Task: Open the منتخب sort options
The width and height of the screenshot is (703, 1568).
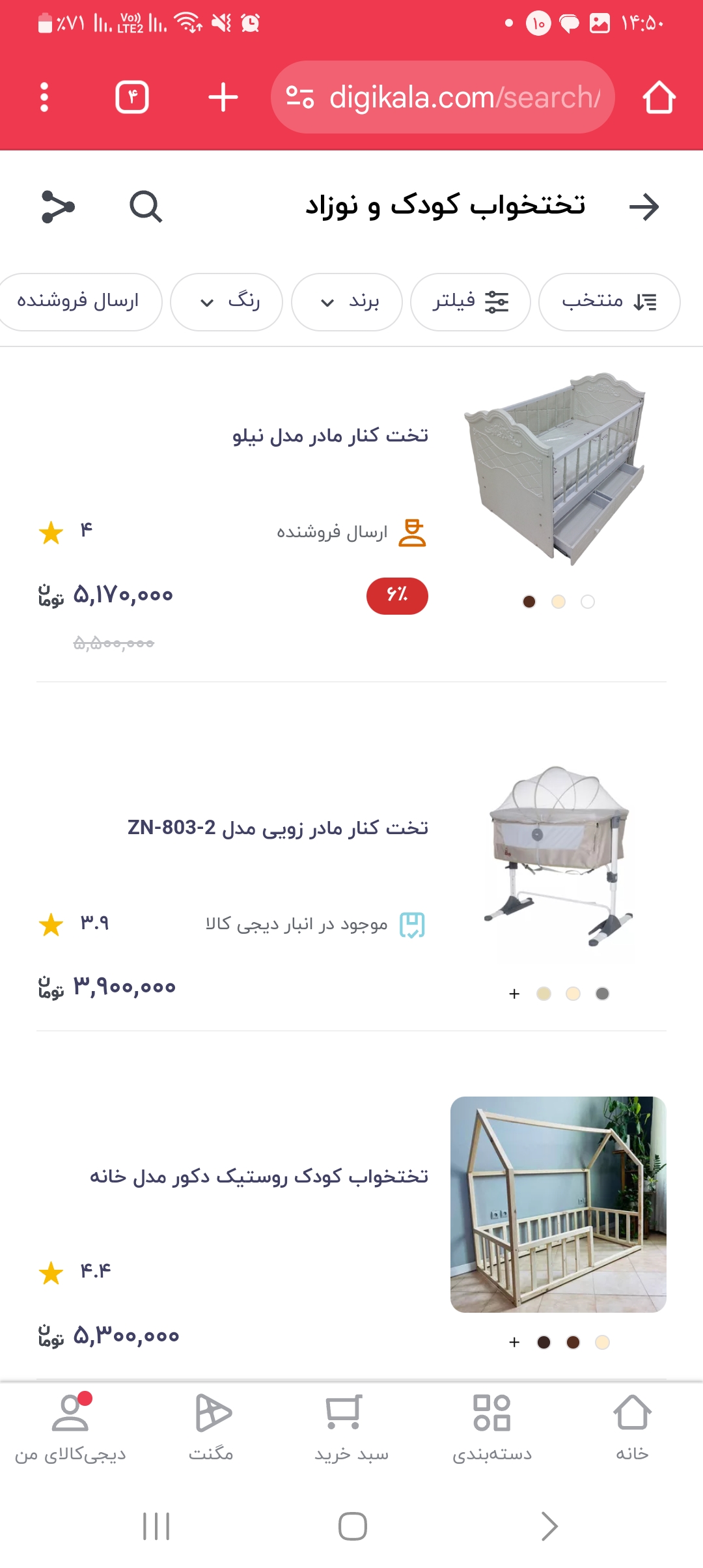Action: (x=609, y=301)
